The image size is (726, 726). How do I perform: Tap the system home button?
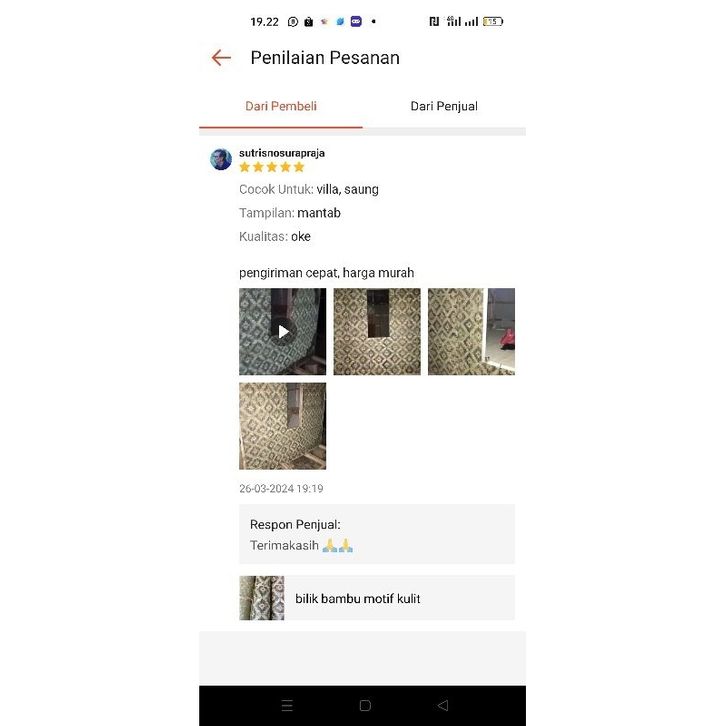365,705
